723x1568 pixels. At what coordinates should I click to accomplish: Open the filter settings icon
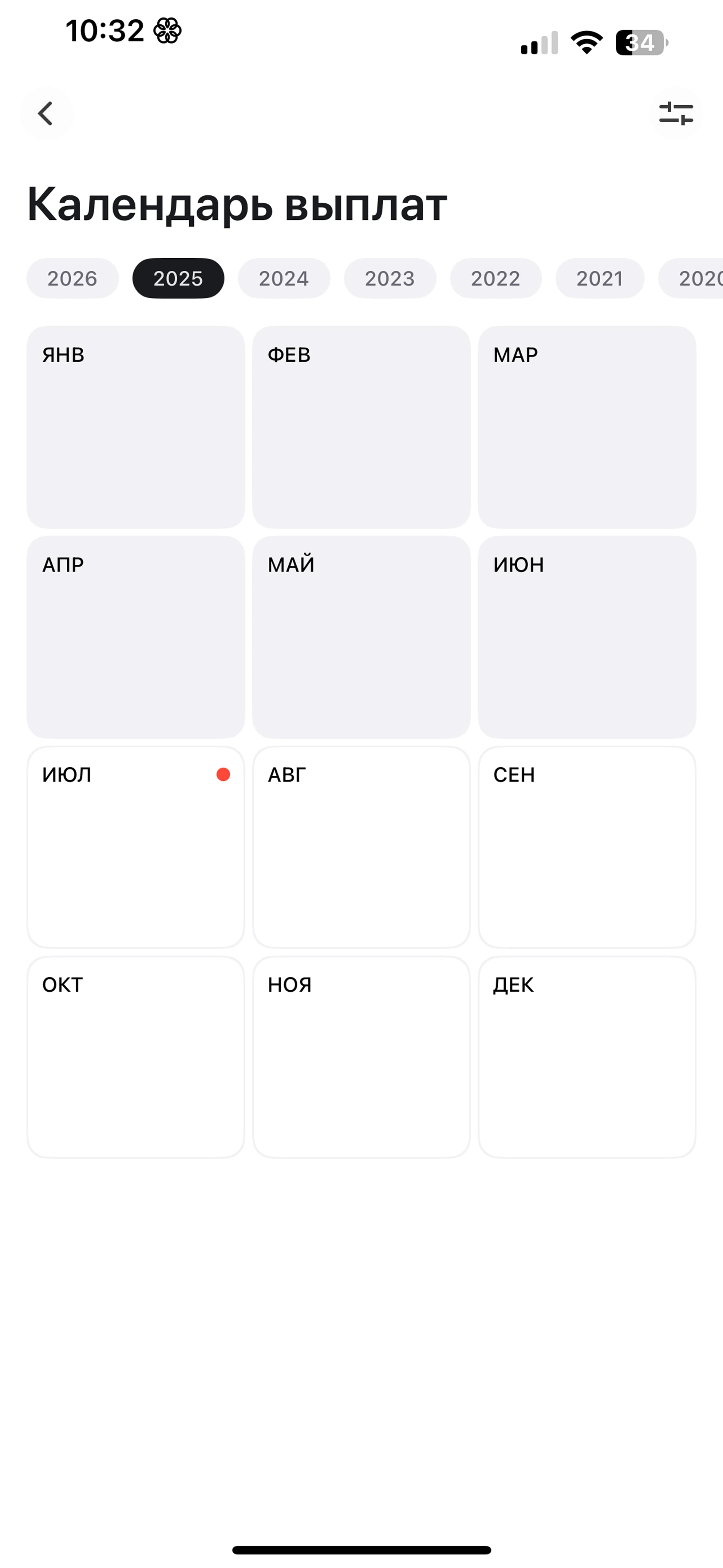point(676,113)
